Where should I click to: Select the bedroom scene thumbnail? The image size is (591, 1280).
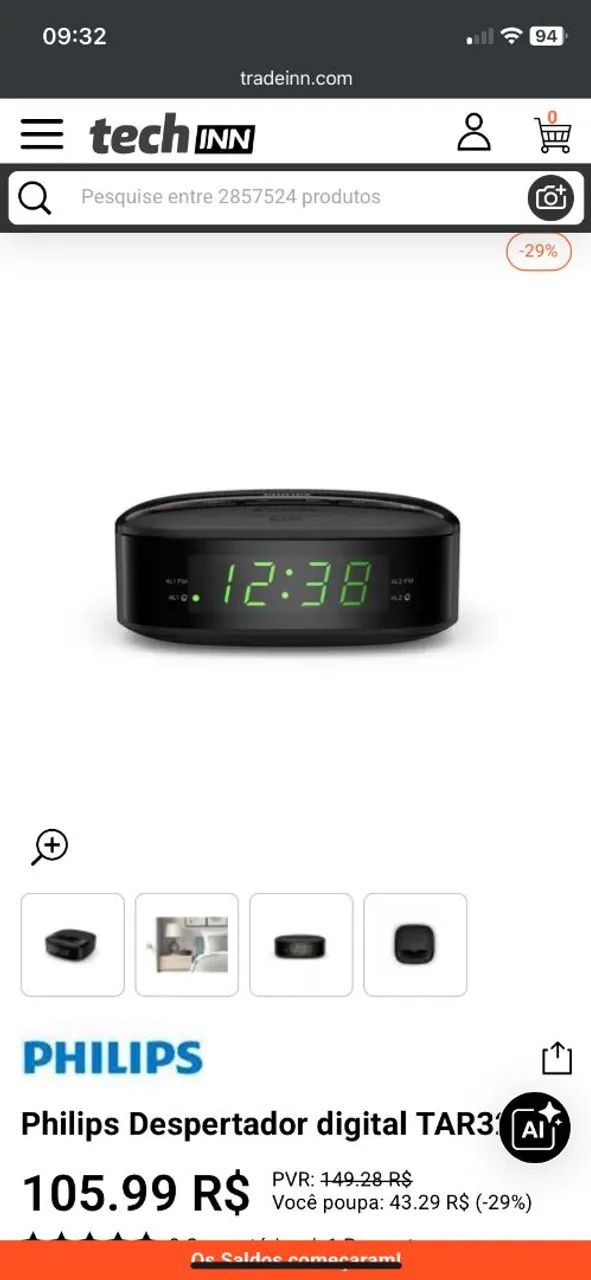tap(187, 945)
